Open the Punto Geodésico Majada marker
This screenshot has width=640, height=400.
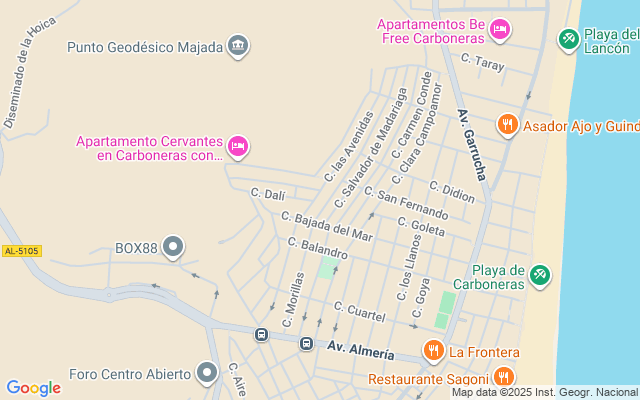click(x=239, y=45)
